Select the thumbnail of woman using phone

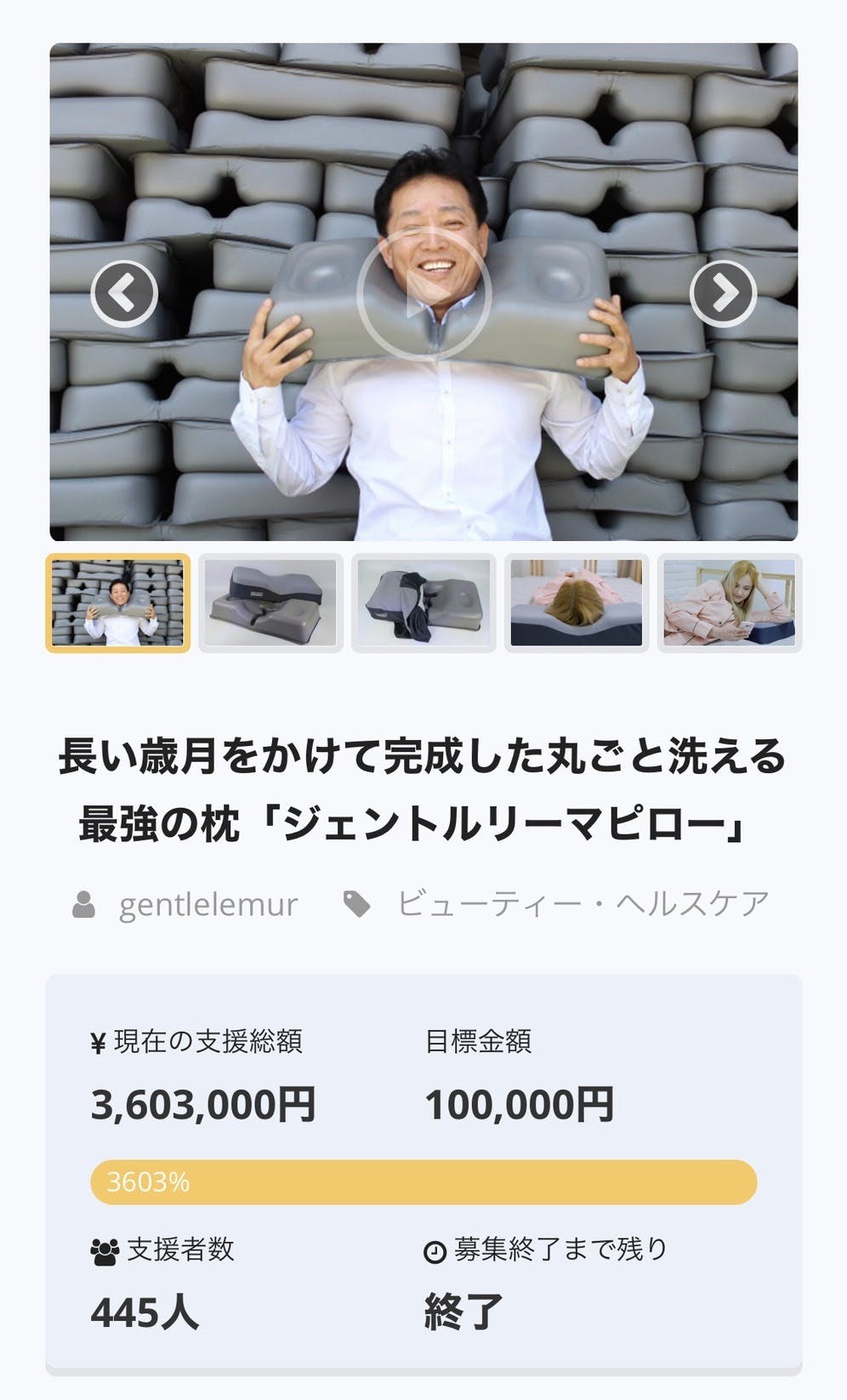tap(730, 603)
